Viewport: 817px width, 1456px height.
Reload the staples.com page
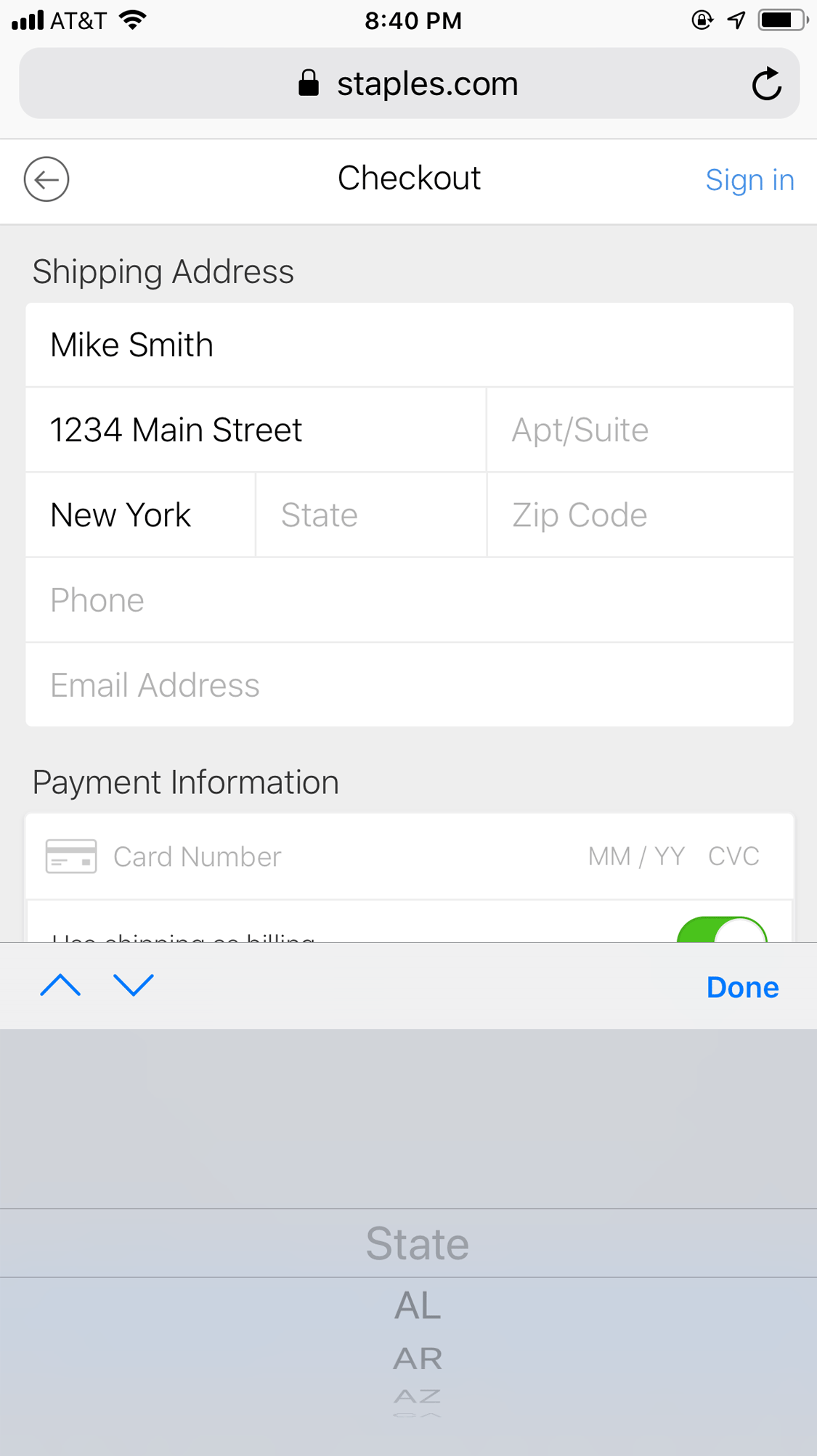(766, 84)
